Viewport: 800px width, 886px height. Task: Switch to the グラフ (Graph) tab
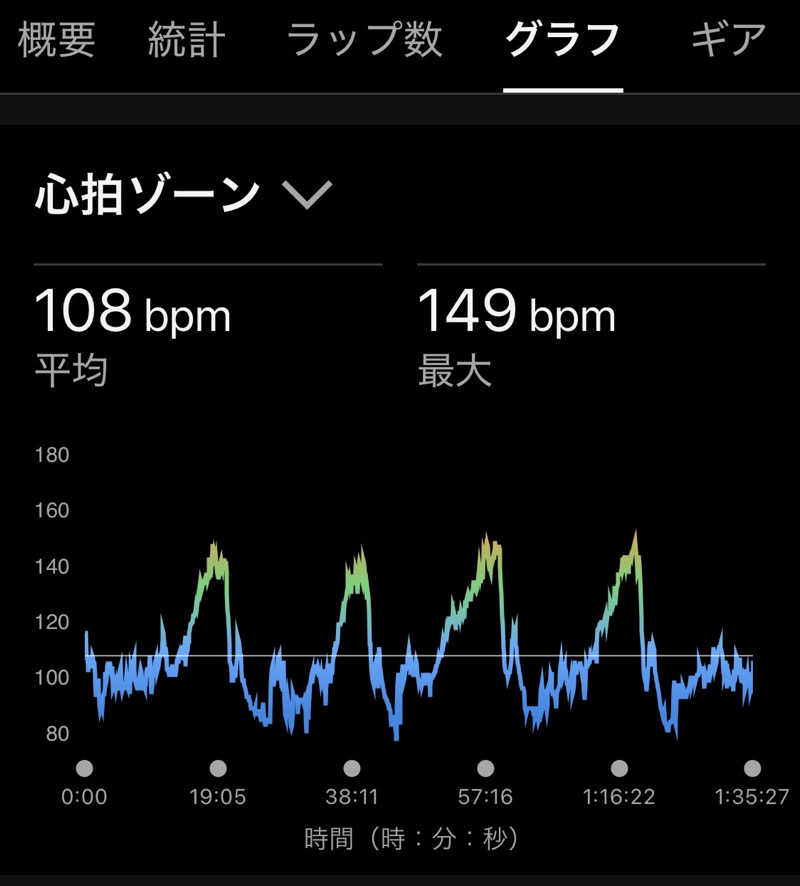561,40
